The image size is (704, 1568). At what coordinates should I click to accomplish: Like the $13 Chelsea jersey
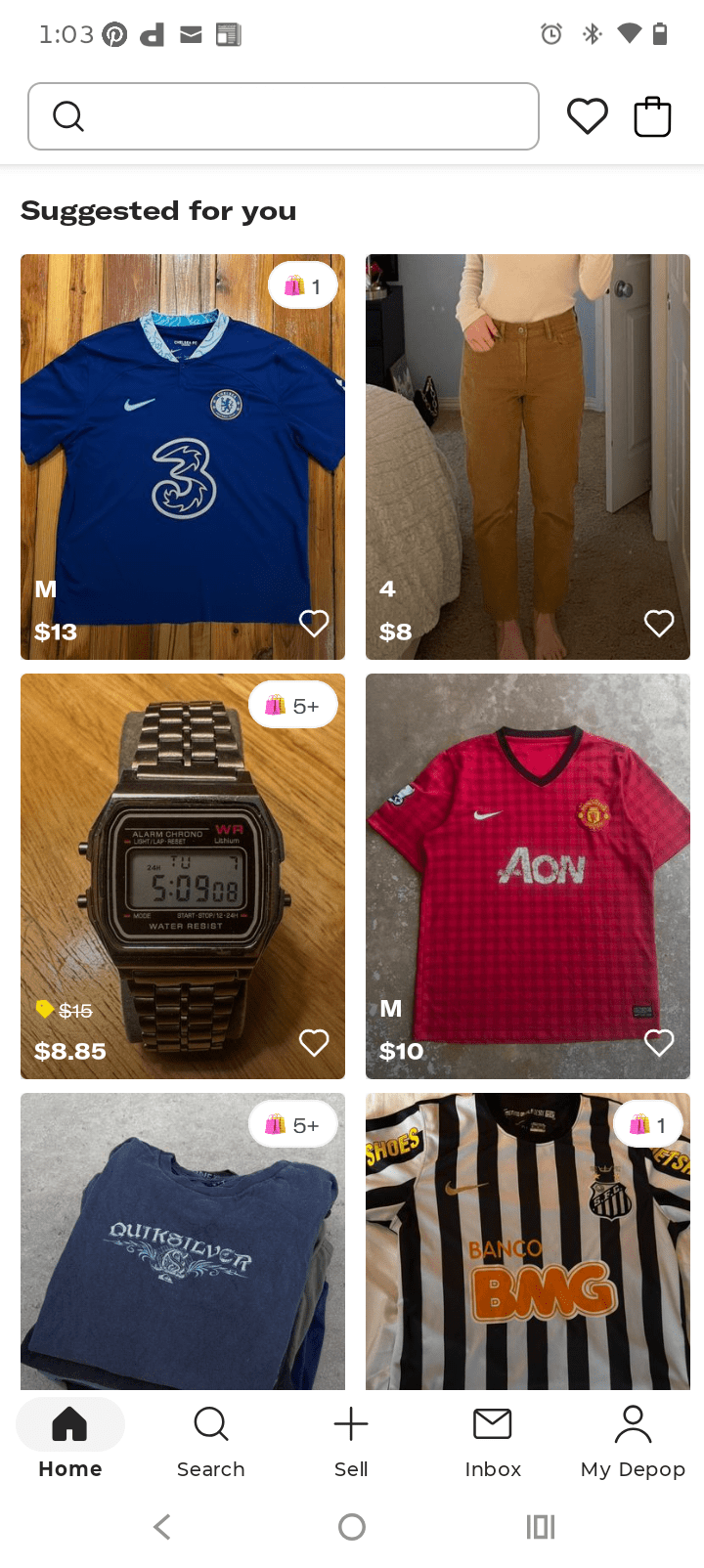(x=314, y=623)
